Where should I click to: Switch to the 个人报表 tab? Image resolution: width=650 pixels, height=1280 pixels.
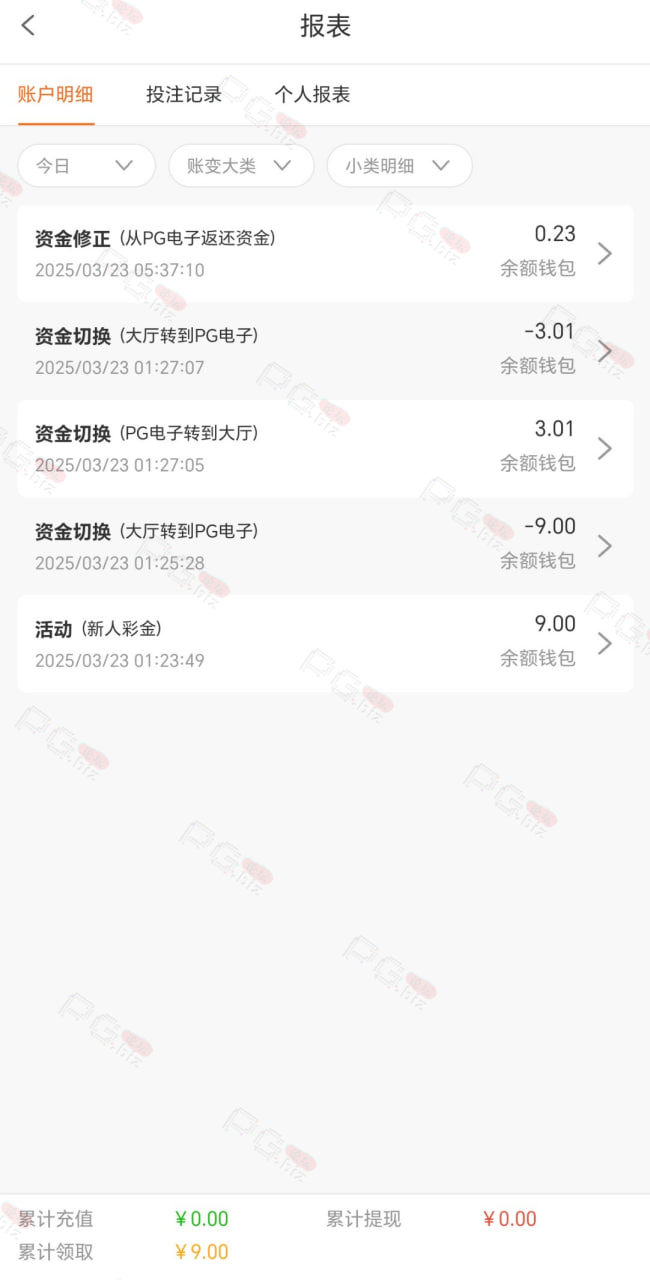point(312,95)
